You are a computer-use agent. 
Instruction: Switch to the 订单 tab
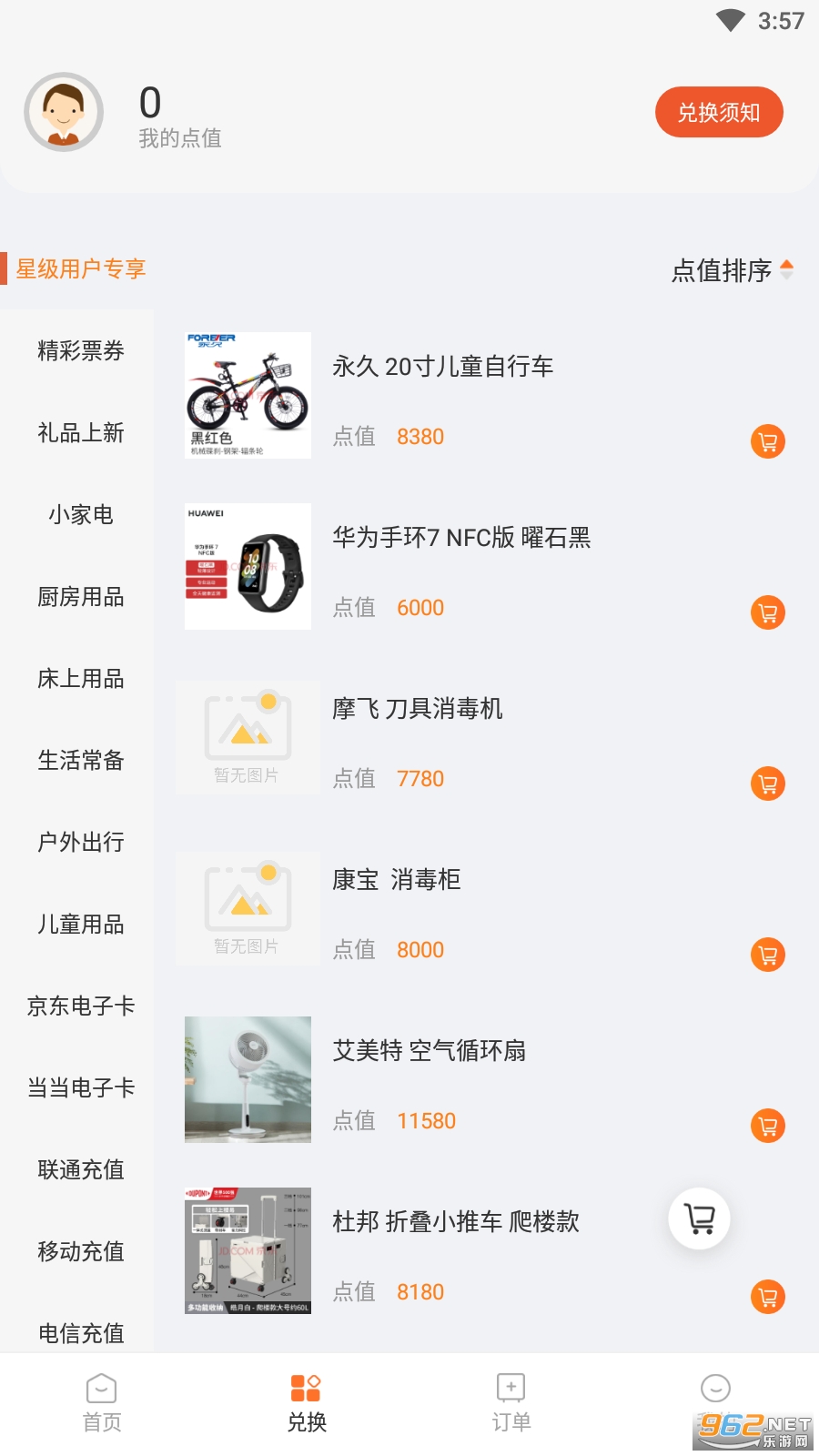tap(511, 1402)
